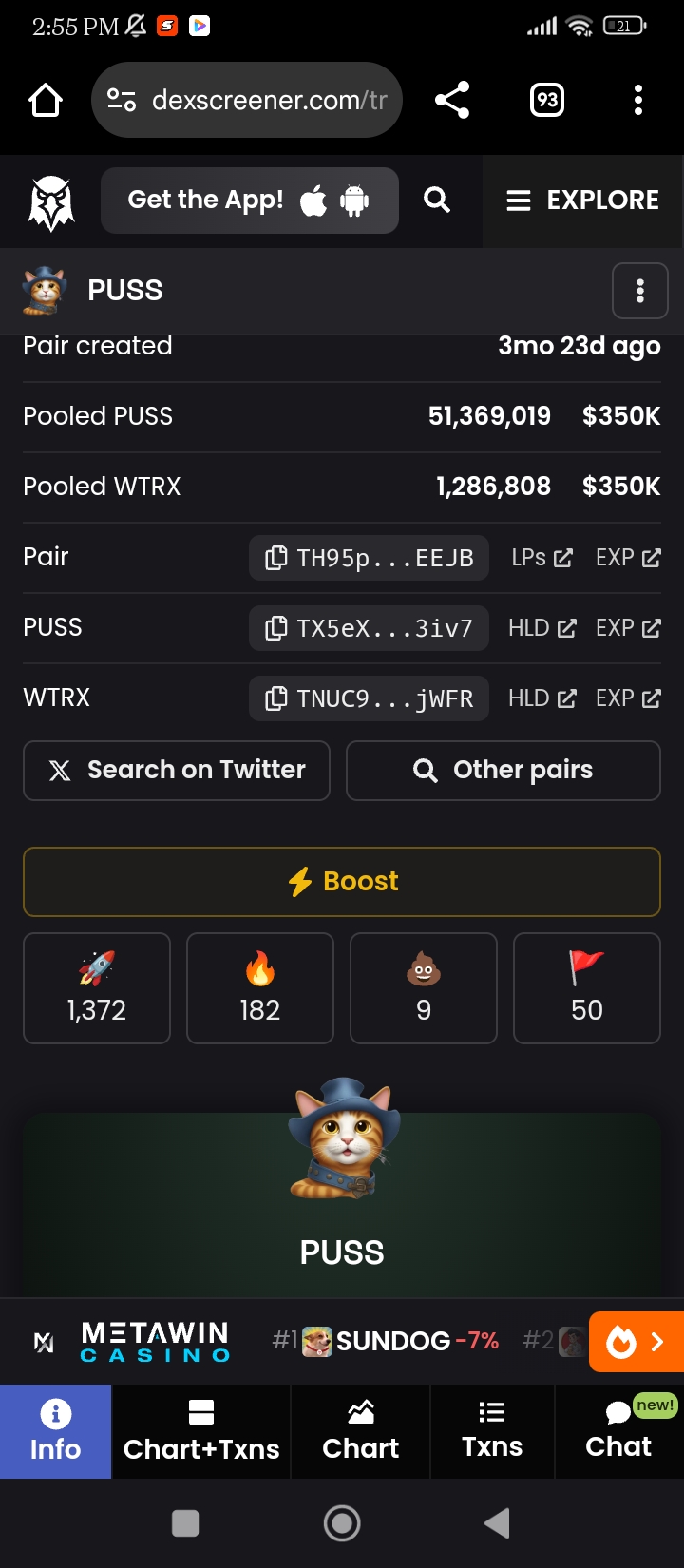
Task: Open the EXPLORE menu
Action: click(x=582, y=201)
